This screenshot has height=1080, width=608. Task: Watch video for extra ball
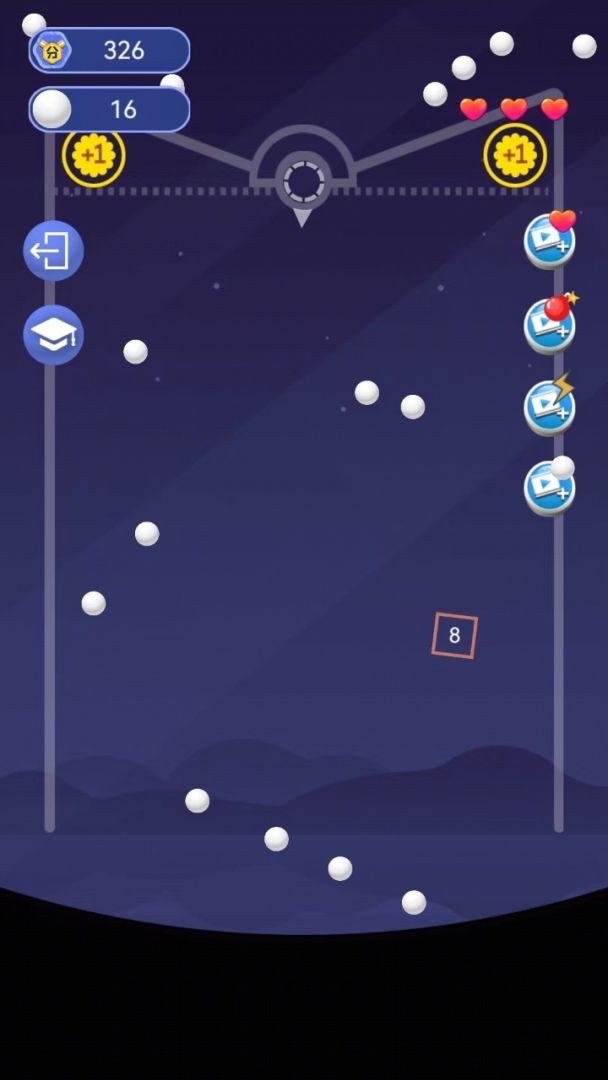549,488
